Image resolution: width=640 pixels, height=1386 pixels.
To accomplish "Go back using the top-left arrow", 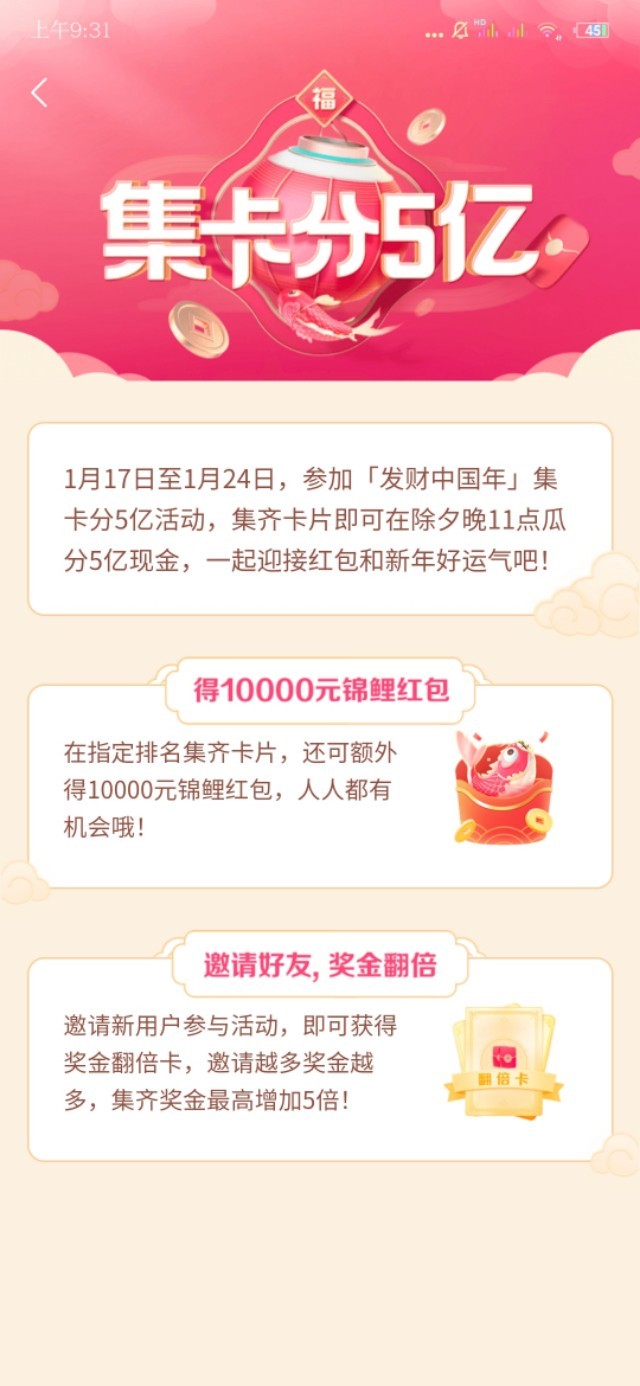I will click(39, 93).
